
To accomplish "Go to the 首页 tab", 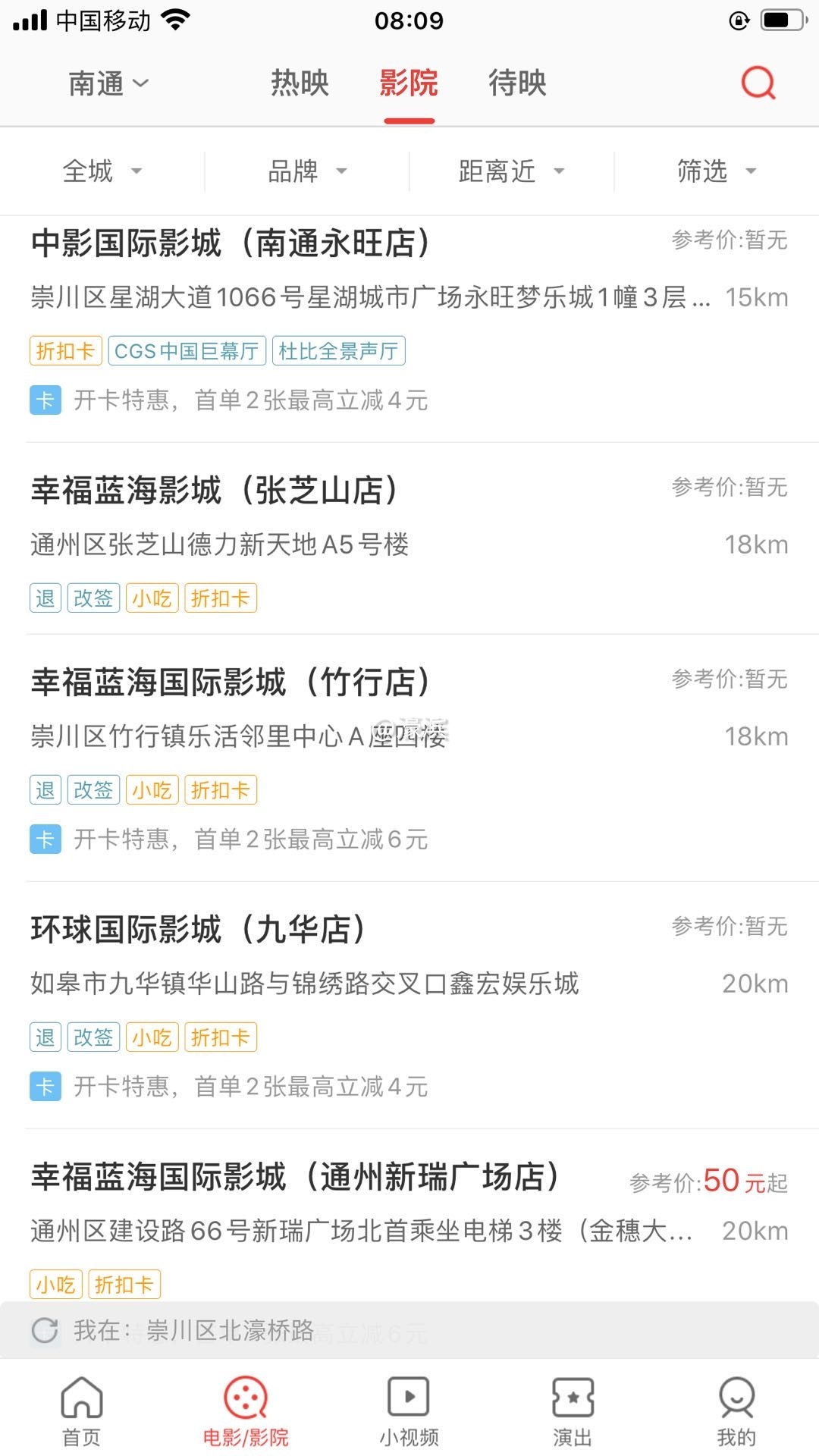I will [81, 1410].
